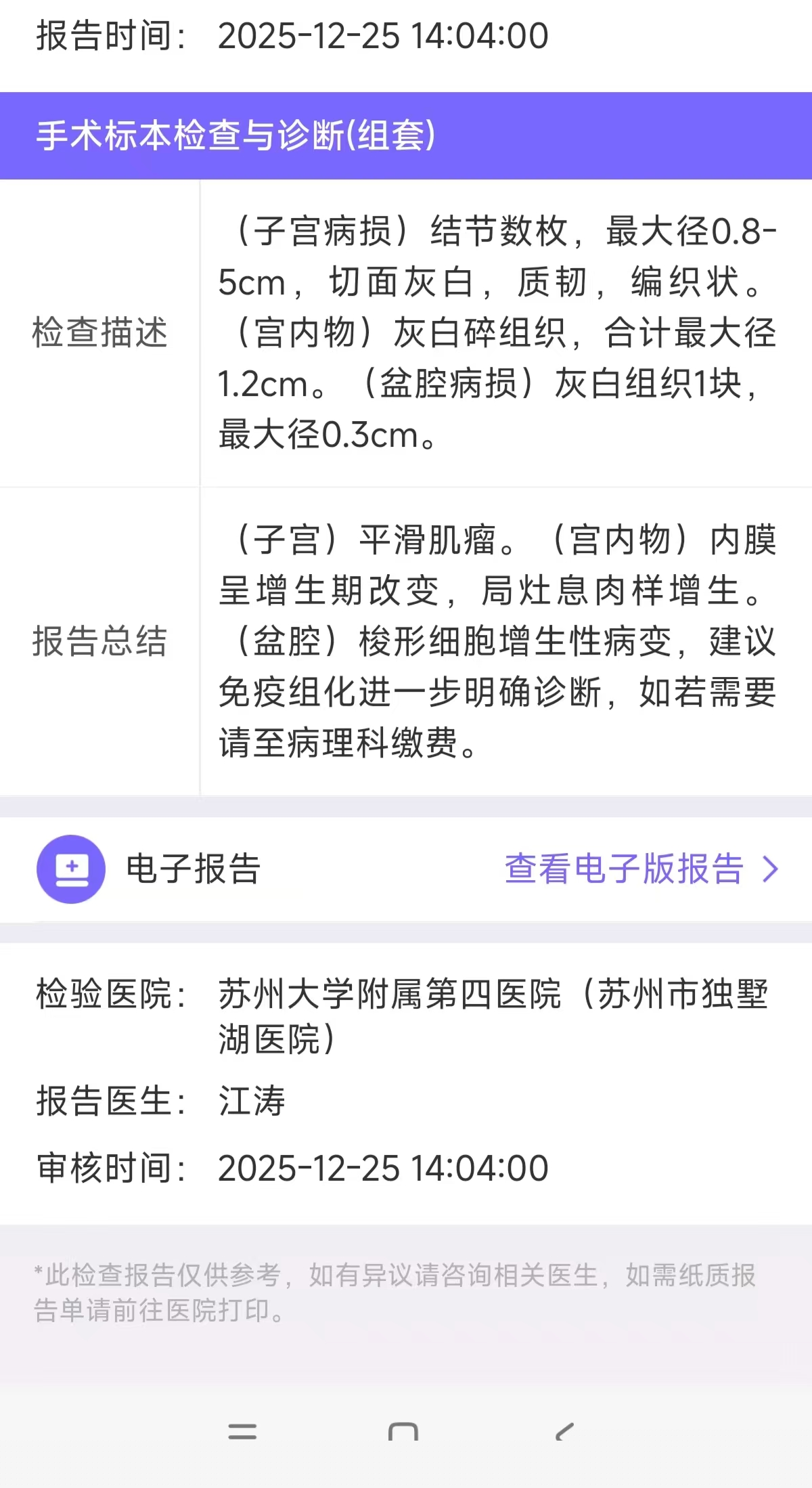Go to the home screen
812x1488 pixels.
[x=403, y=1431]
